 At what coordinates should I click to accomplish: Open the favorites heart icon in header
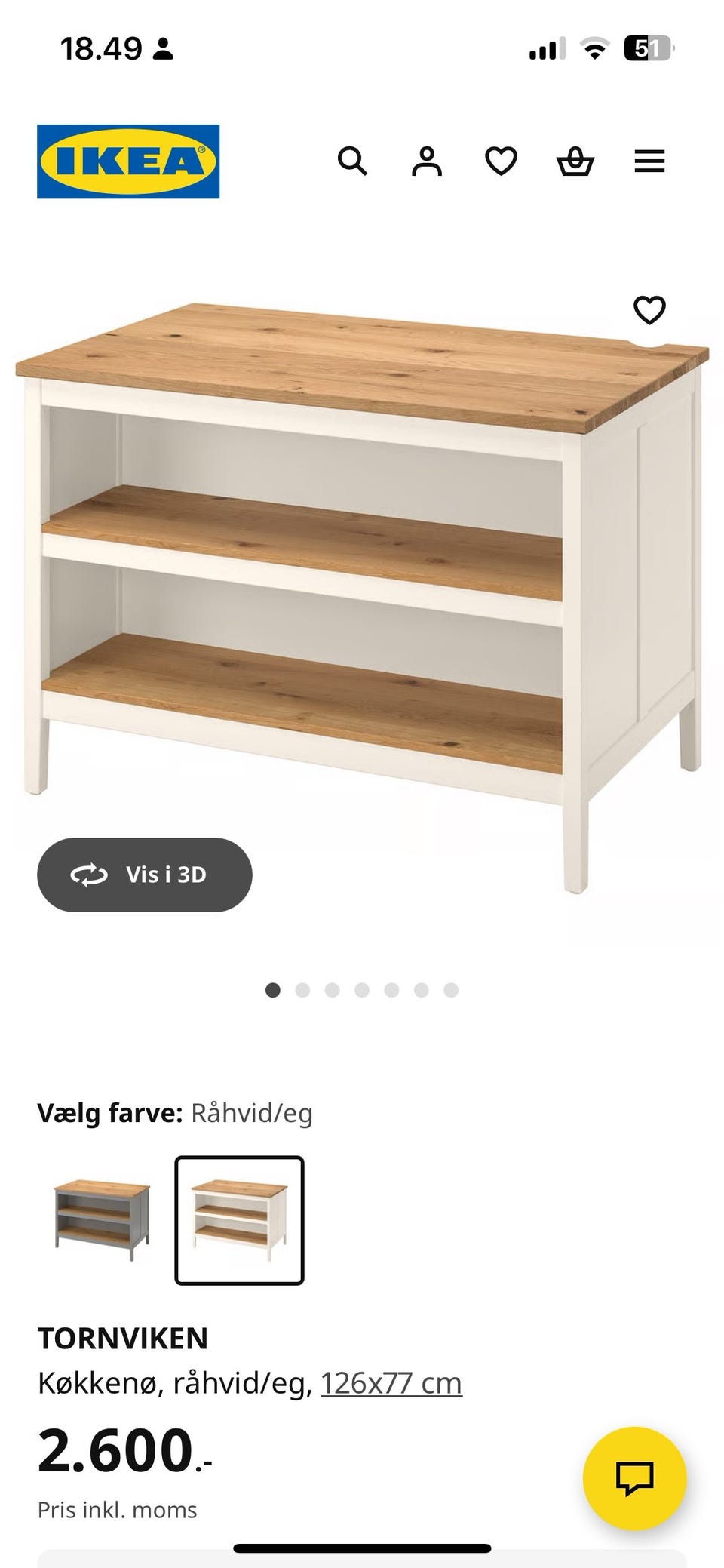point(500,162)
